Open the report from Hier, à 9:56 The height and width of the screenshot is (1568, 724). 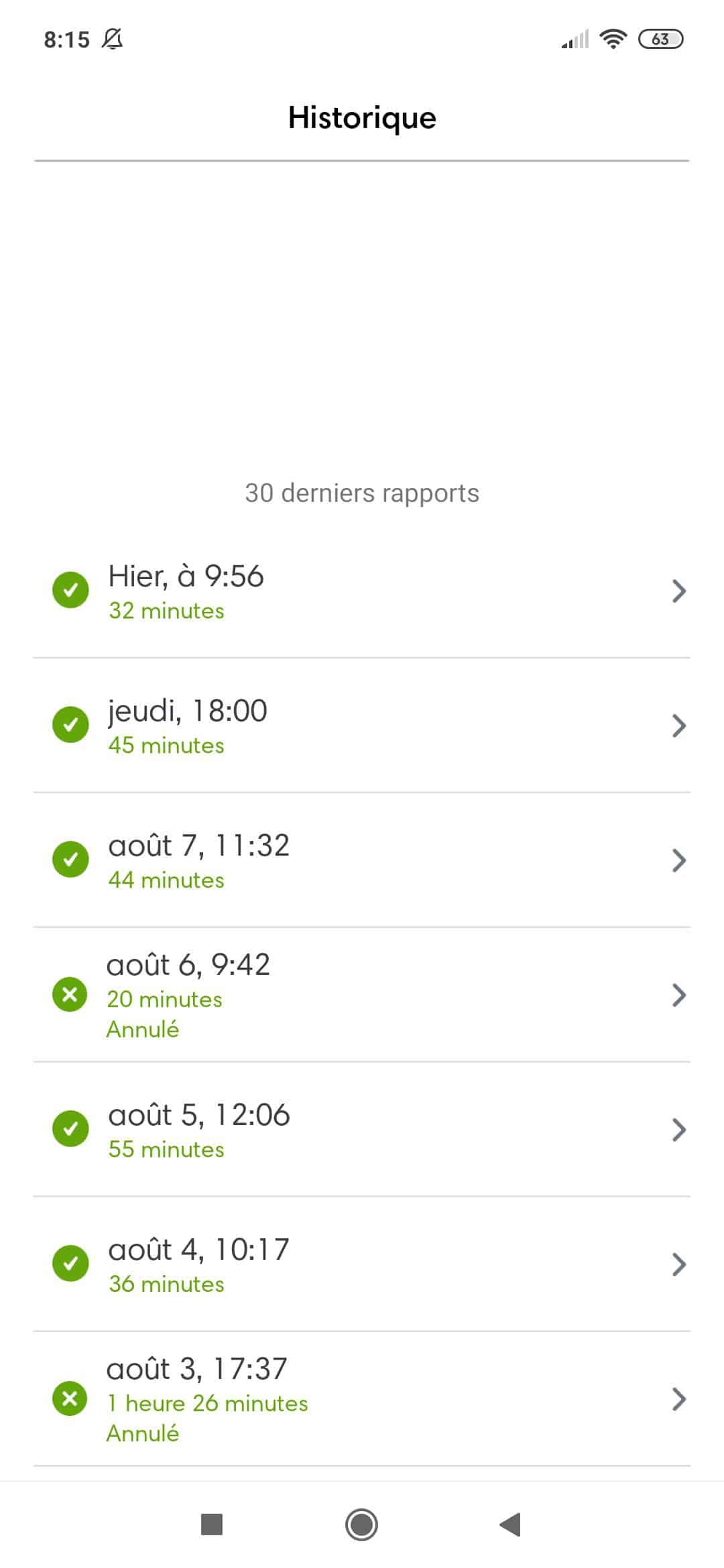coord(362,591)
